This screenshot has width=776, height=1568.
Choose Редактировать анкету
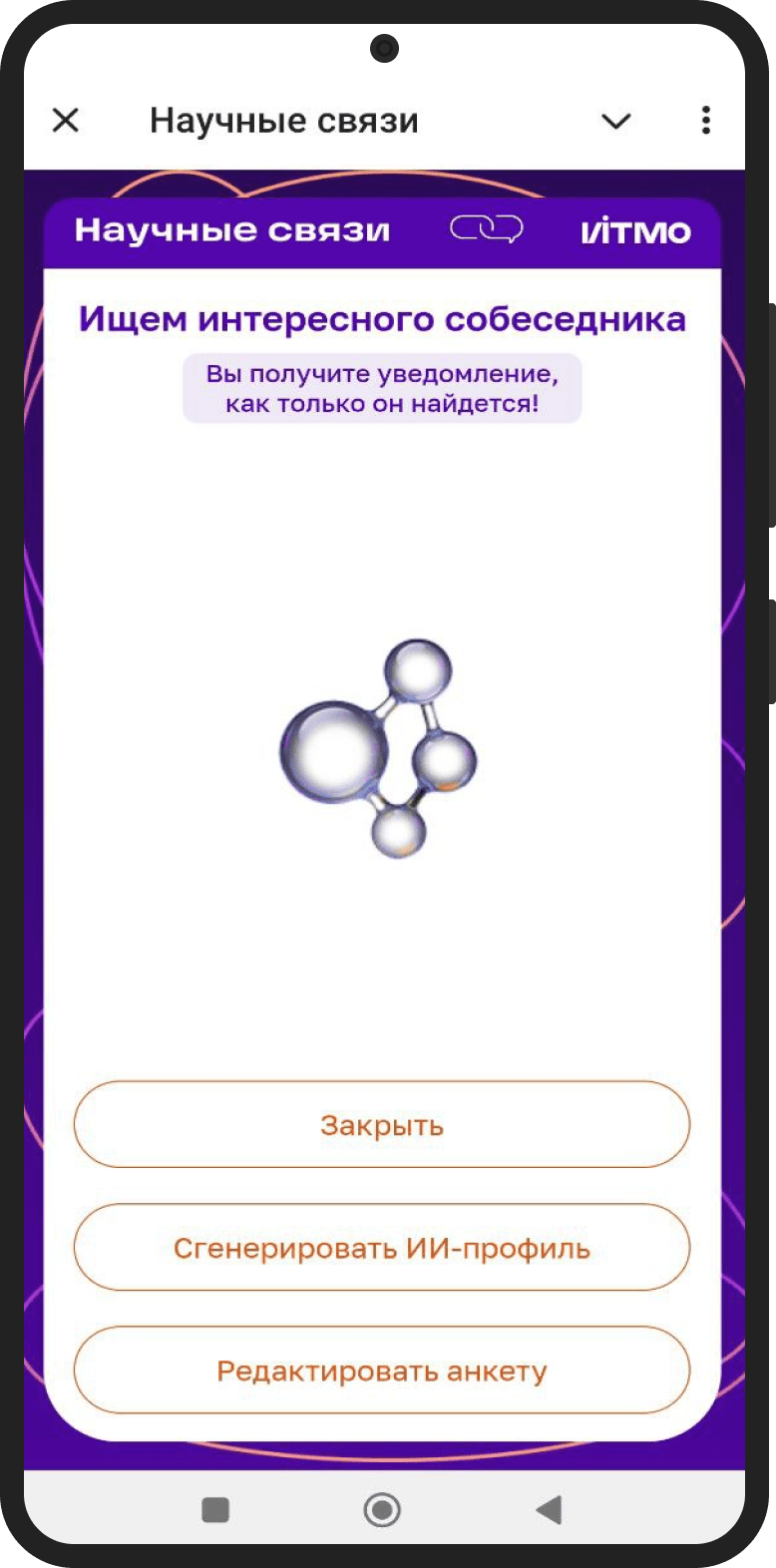pyautogui.click(x=382, y=1371)
